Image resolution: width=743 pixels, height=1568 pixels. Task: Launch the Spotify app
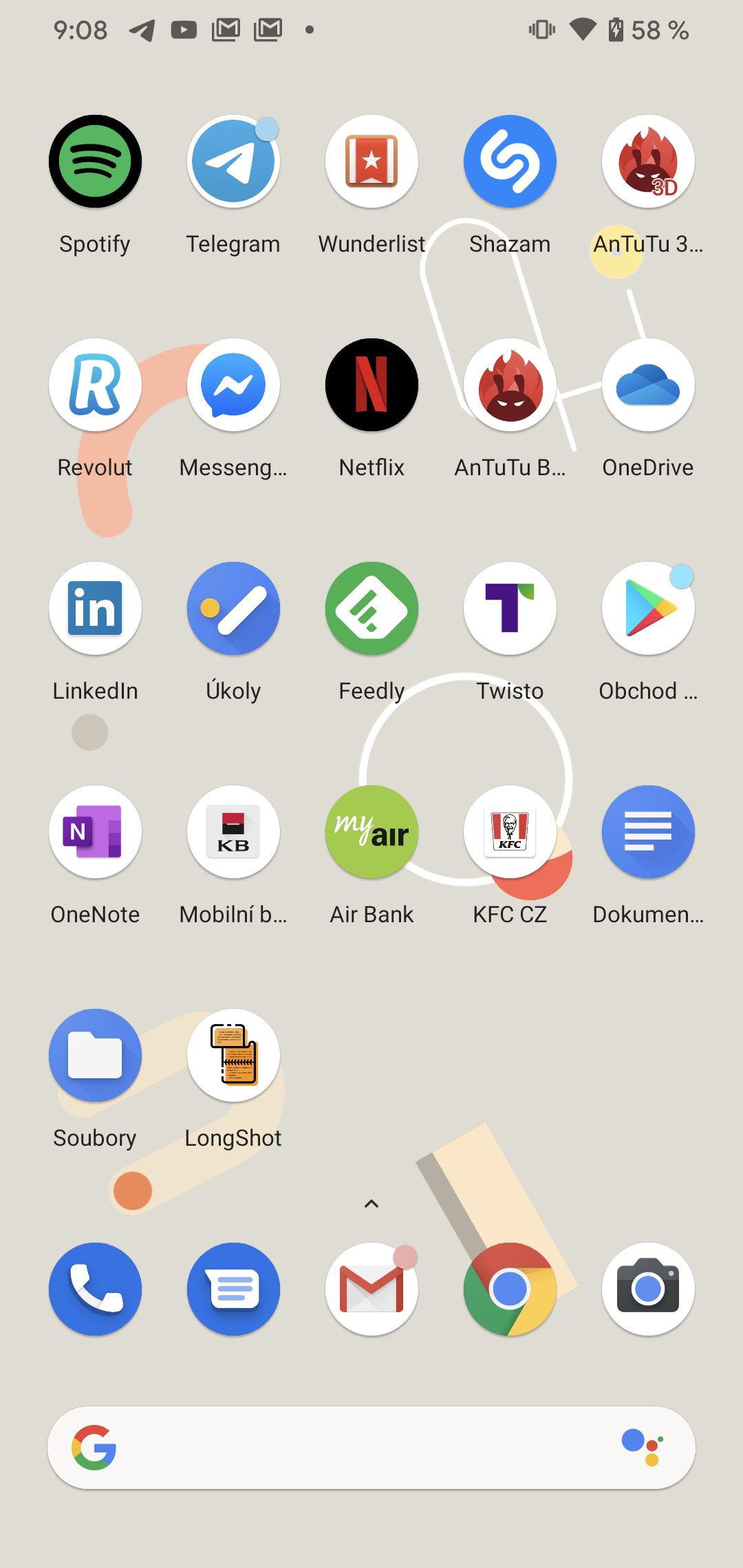(95, 162)
